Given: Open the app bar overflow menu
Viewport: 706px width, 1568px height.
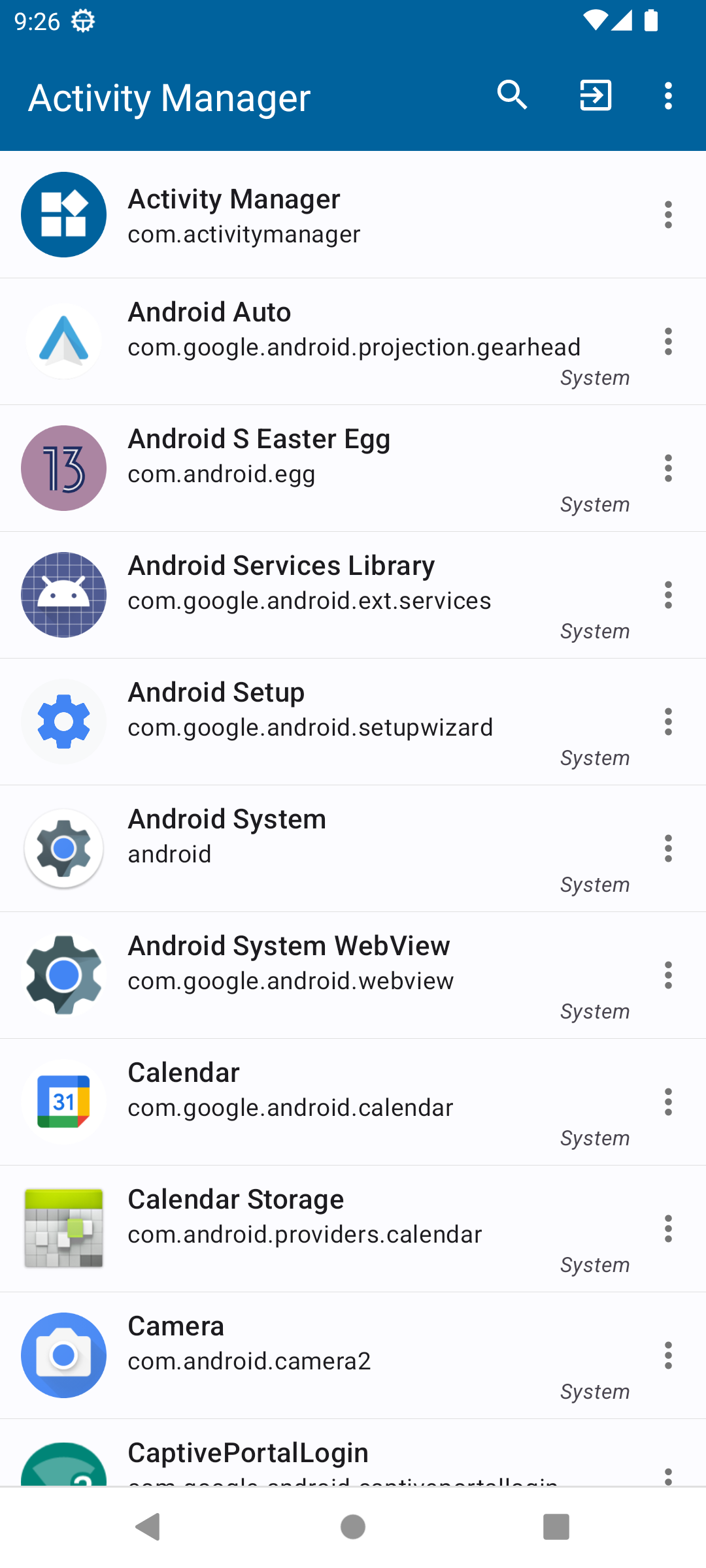Looking at the screenshot, I should coord(668,96).
